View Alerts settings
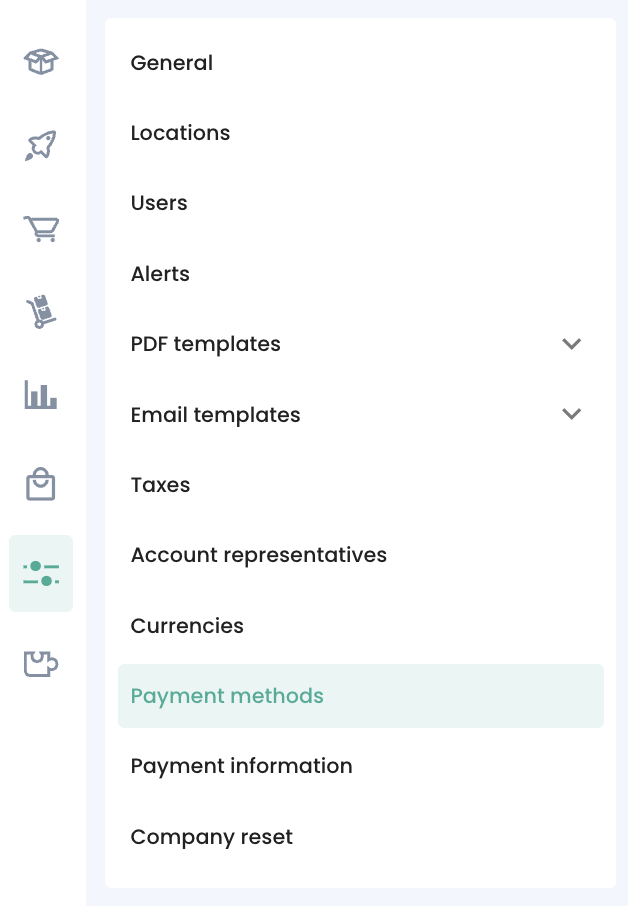The image size is (628, 906). pyautogui.click(x=160, y=274)
